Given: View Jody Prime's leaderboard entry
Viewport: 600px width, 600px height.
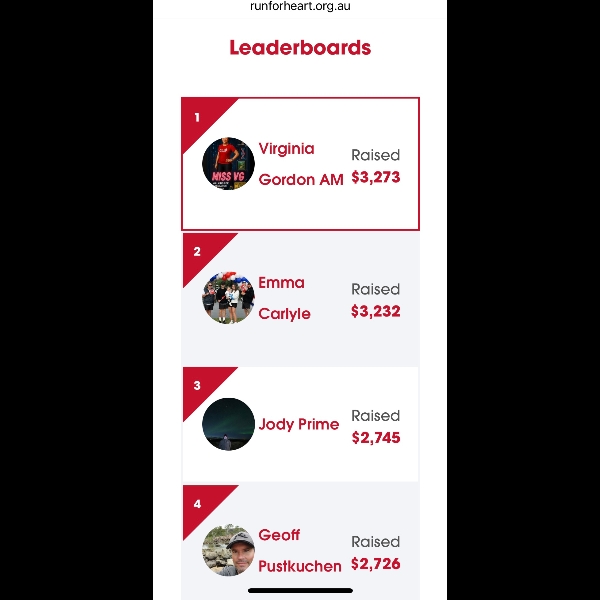Looking at the screenshot, I should (300, 424).
